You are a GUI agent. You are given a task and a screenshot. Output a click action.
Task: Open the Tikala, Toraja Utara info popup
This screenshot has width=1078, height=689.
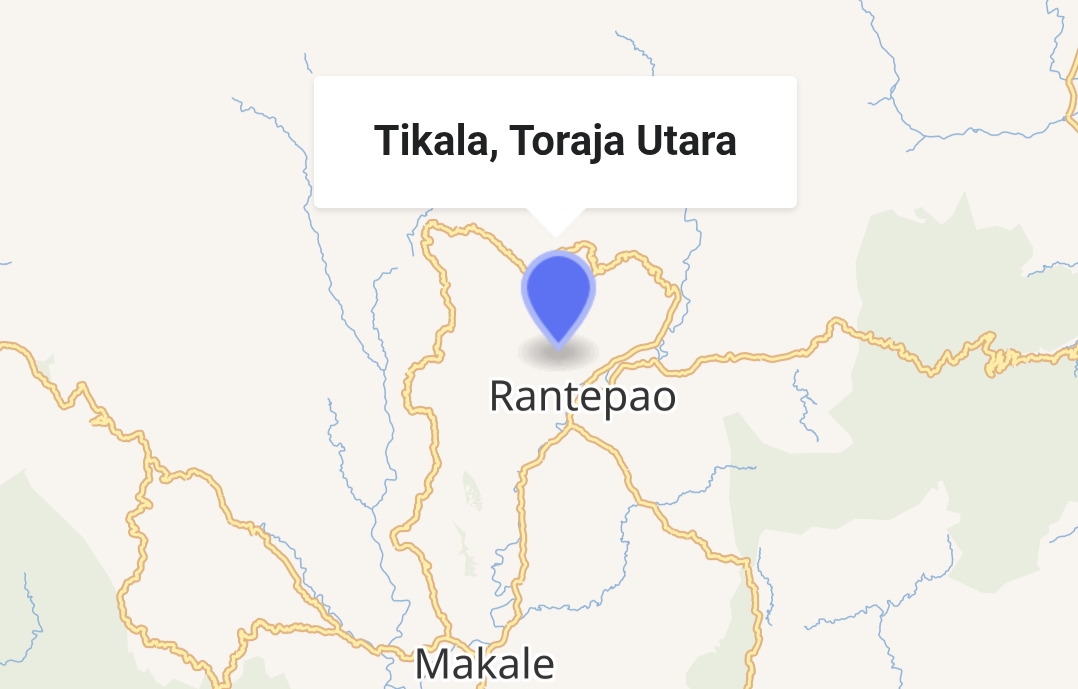[x=555, y=141]
